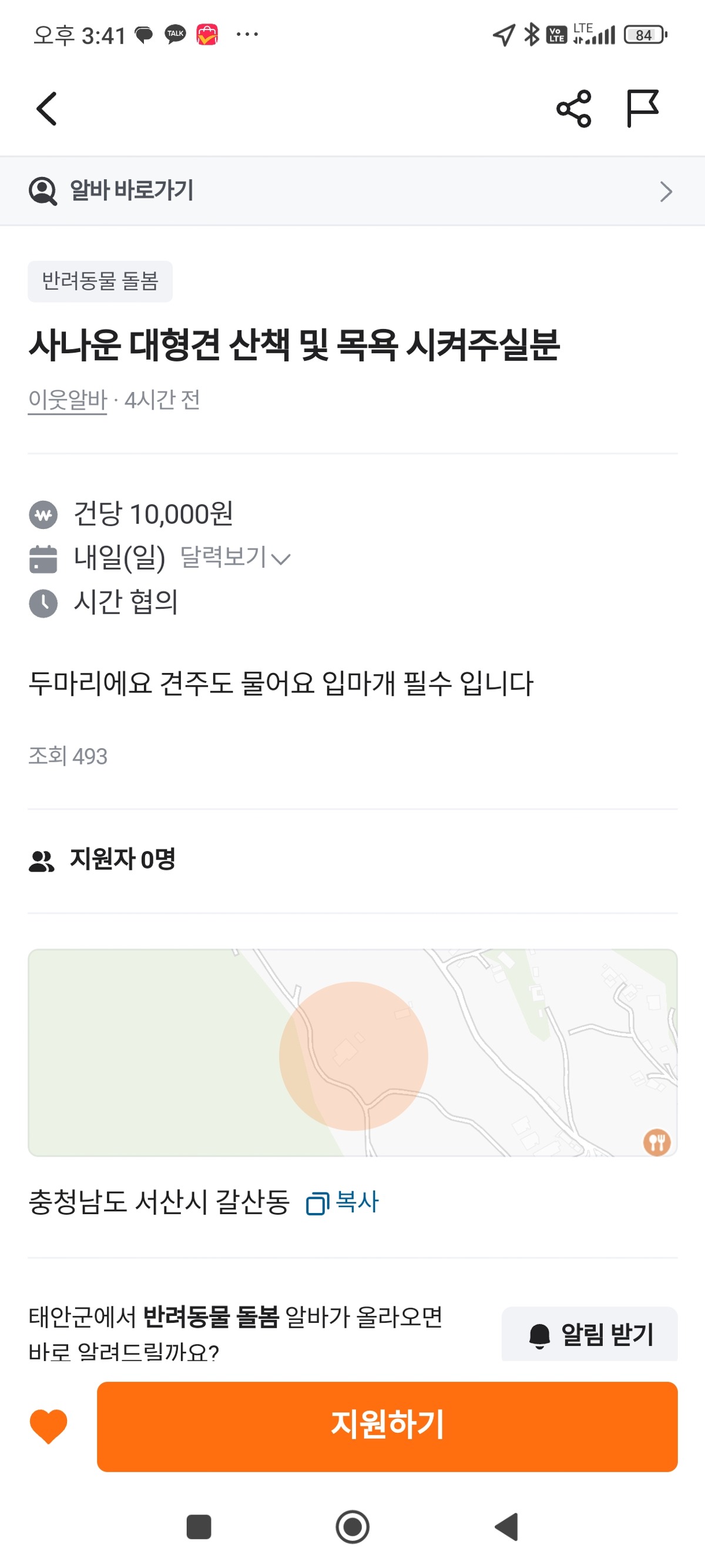The height and width of the screenshot is (1568, 705).
Task: Copy the address with 복사
Action: (343, 1202)
